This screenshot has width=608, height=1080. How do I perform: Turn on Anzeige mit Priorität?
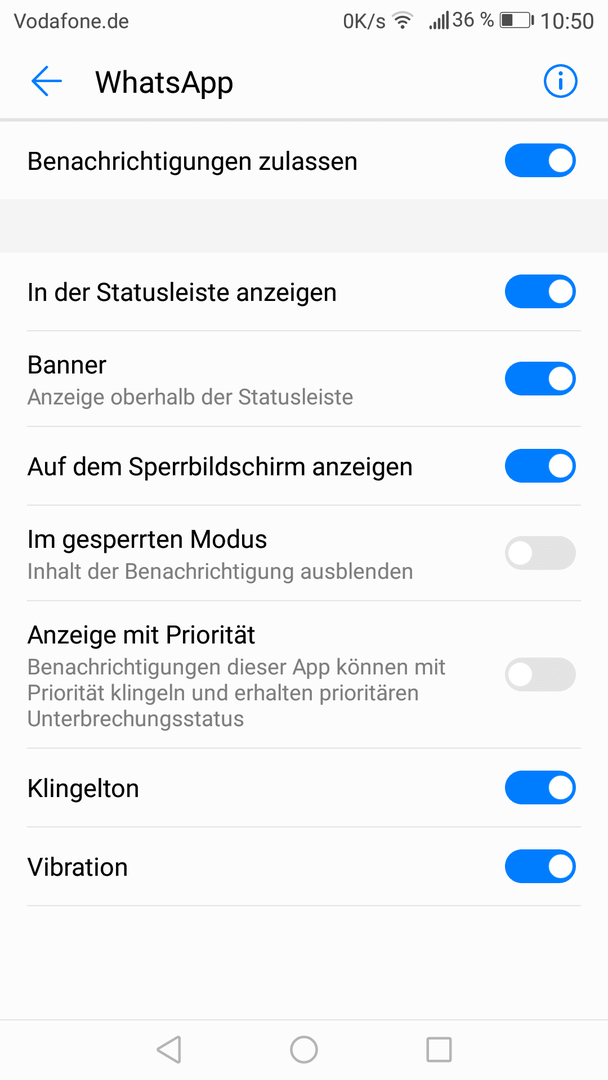540,674
